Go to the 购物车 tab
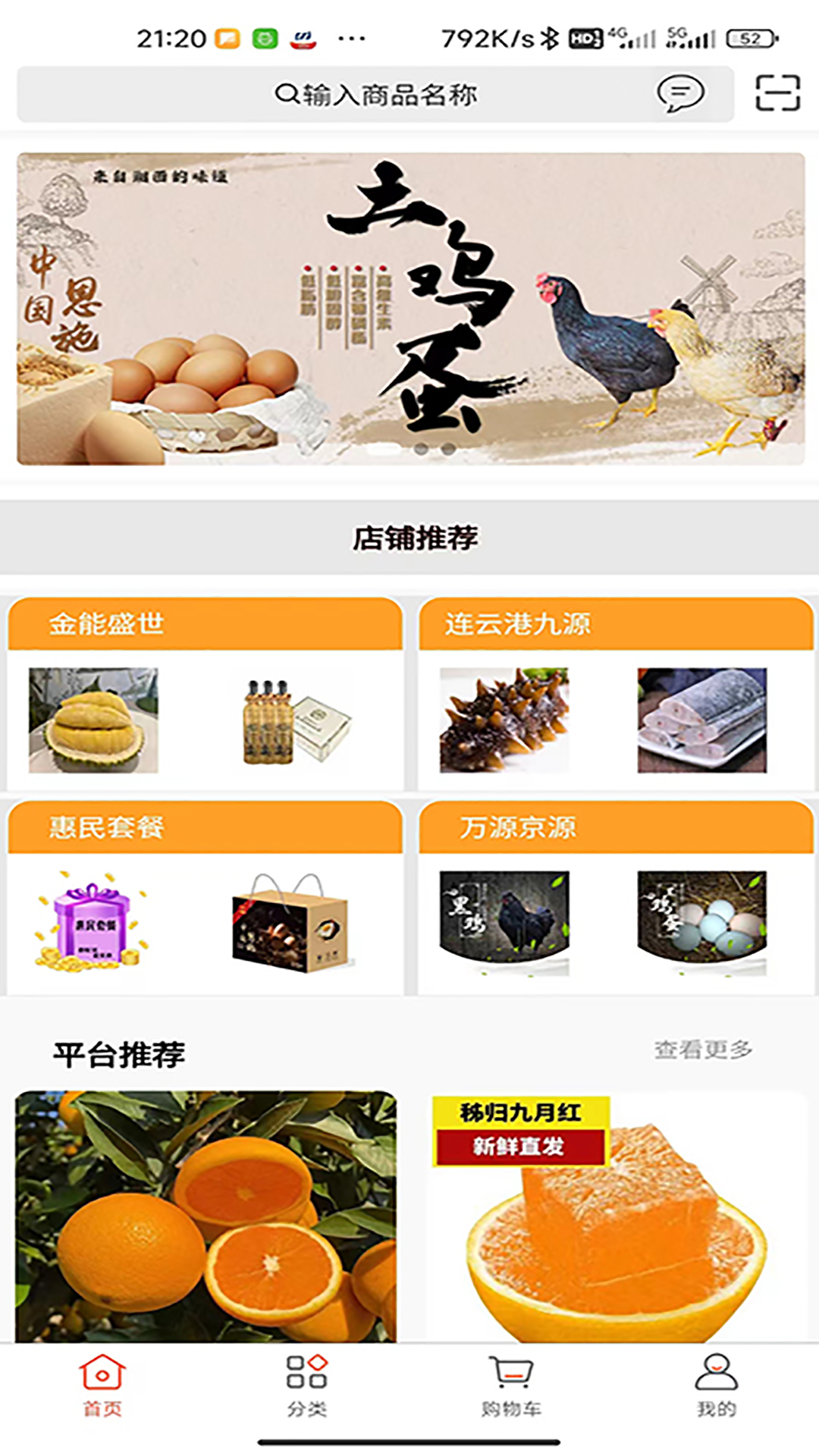The width and height of the screenshot is (819, 1456). coord(512,1385)
